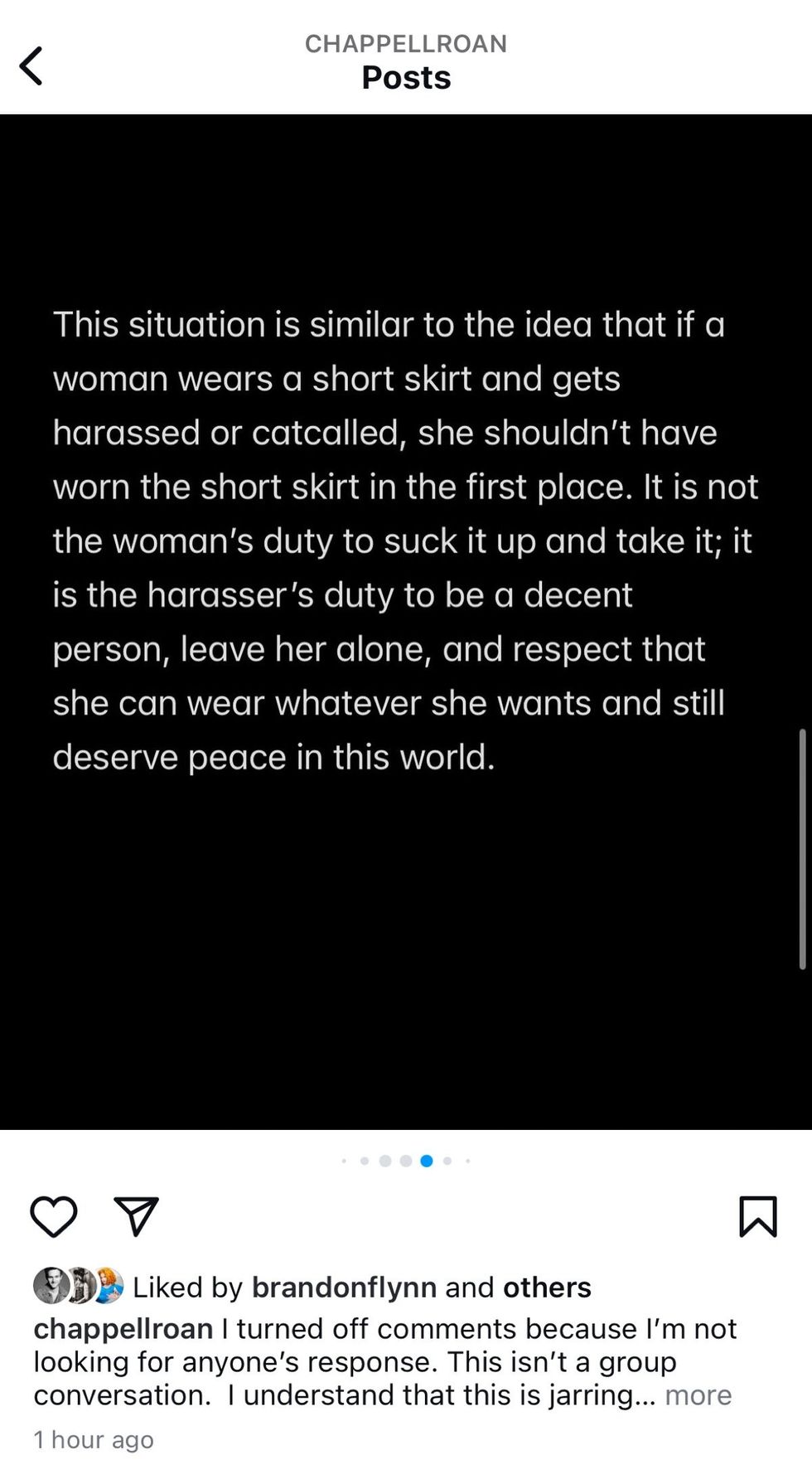The height and width of the screenshot is (1484, 812).
Task: Open brandonflynn's profile from likes
Action: (x=344, y=1288)
